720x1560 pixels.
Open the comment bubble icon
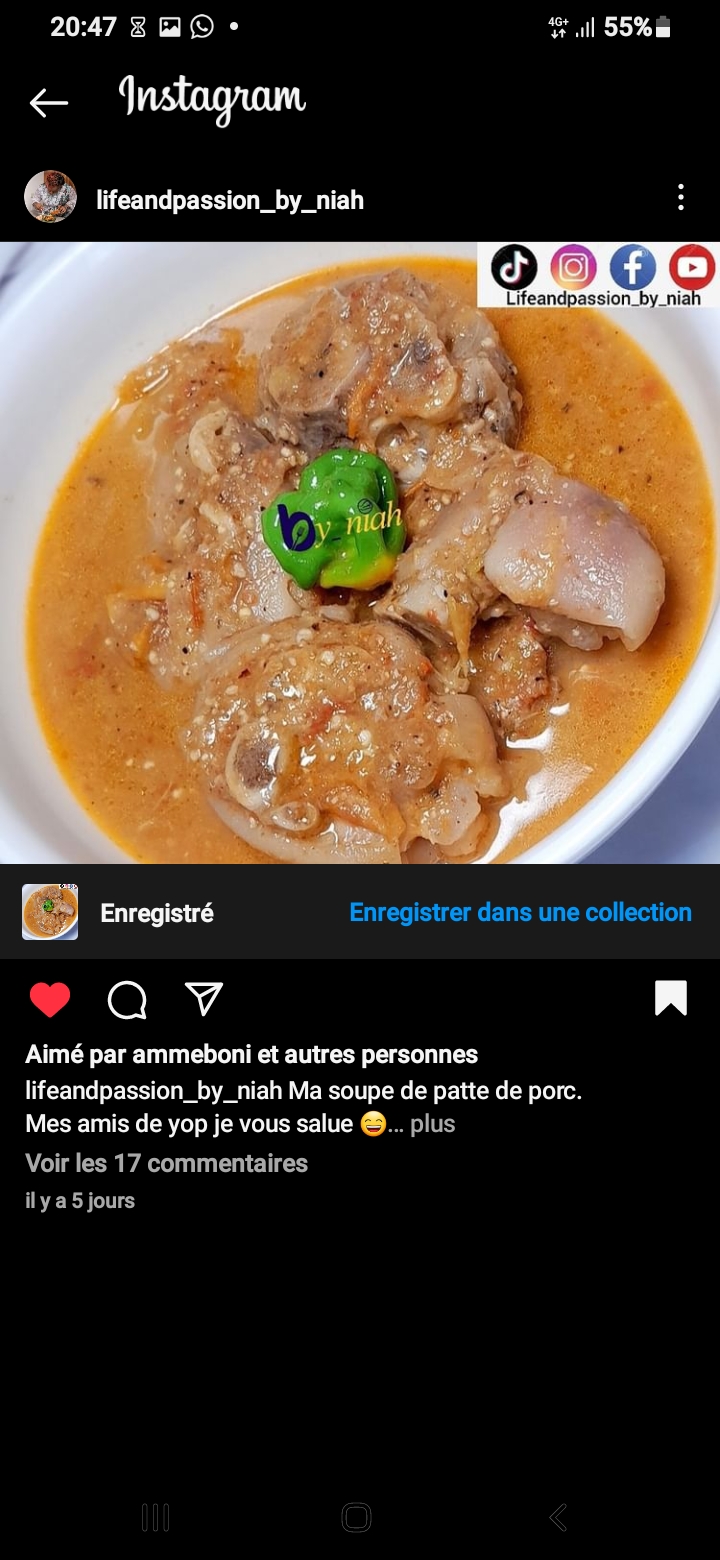pos(127,999)
